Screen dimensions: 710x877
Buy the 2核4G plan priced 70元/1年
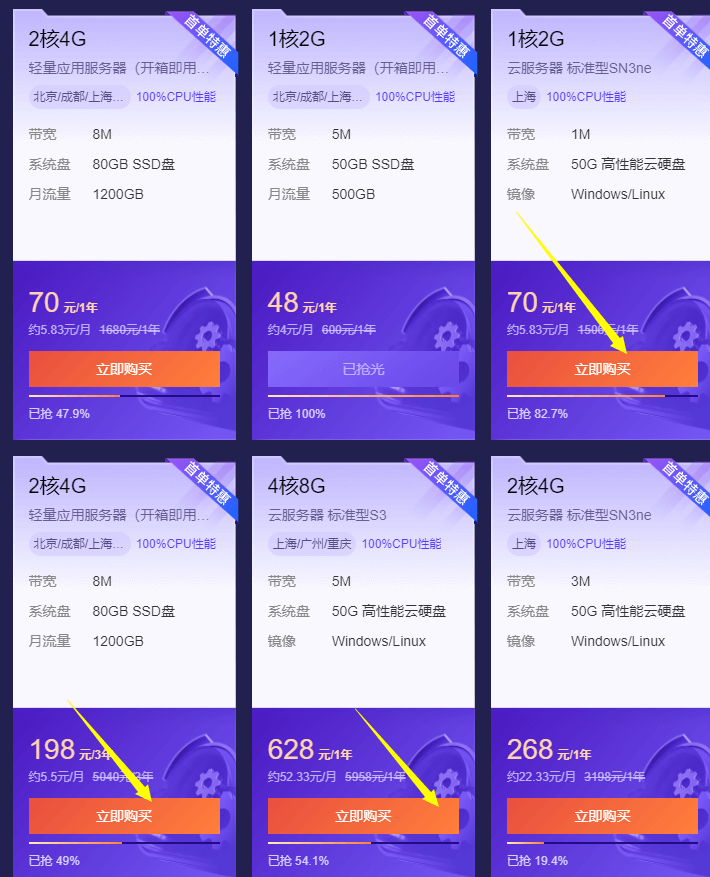[124, 369]
